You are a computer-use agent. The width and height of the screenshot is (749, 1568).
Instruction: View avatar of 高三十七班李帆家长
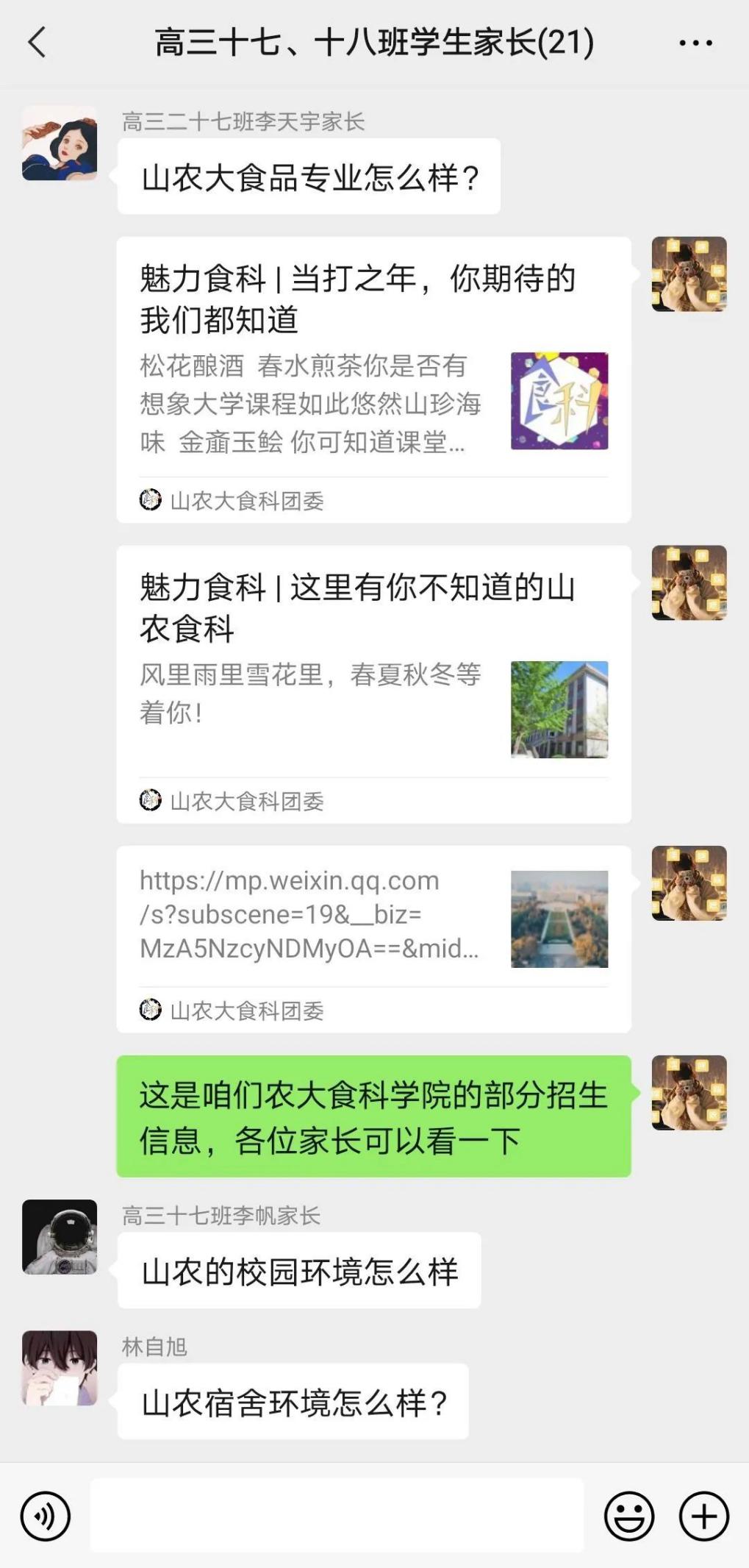60,1236
